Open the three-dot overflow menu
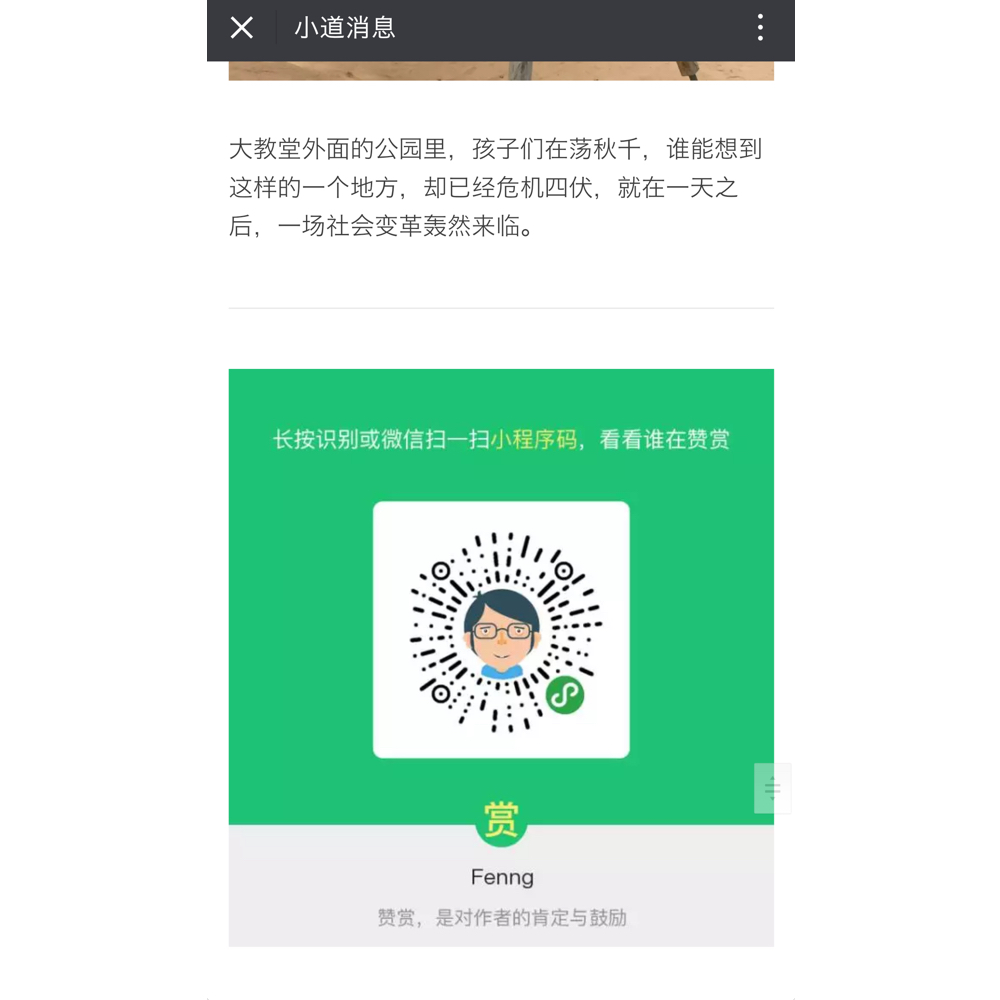This screenshot has width=1000, height=1000. point(760,28)
